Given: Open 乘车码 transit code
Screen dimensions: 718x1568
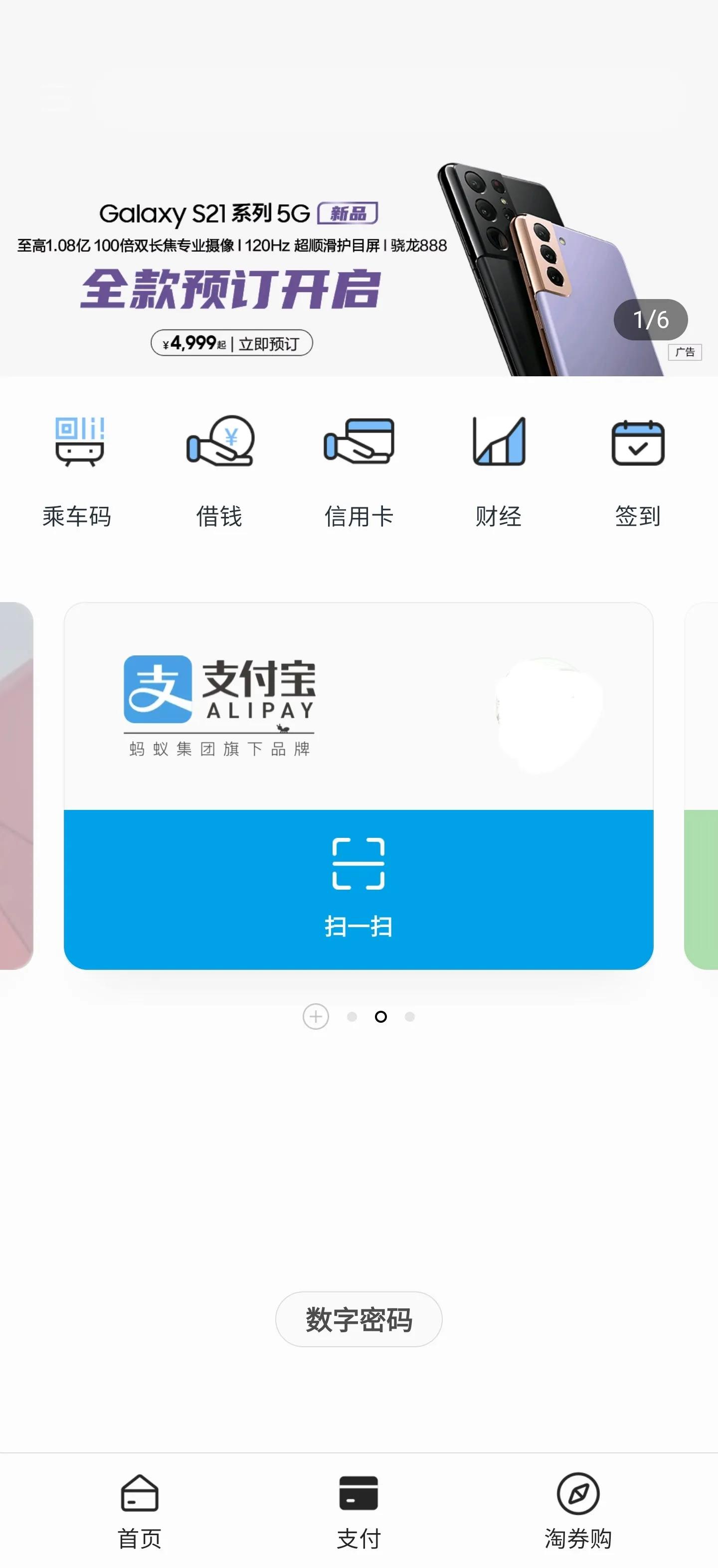Looking at the screenshot, I should (78, 469).
